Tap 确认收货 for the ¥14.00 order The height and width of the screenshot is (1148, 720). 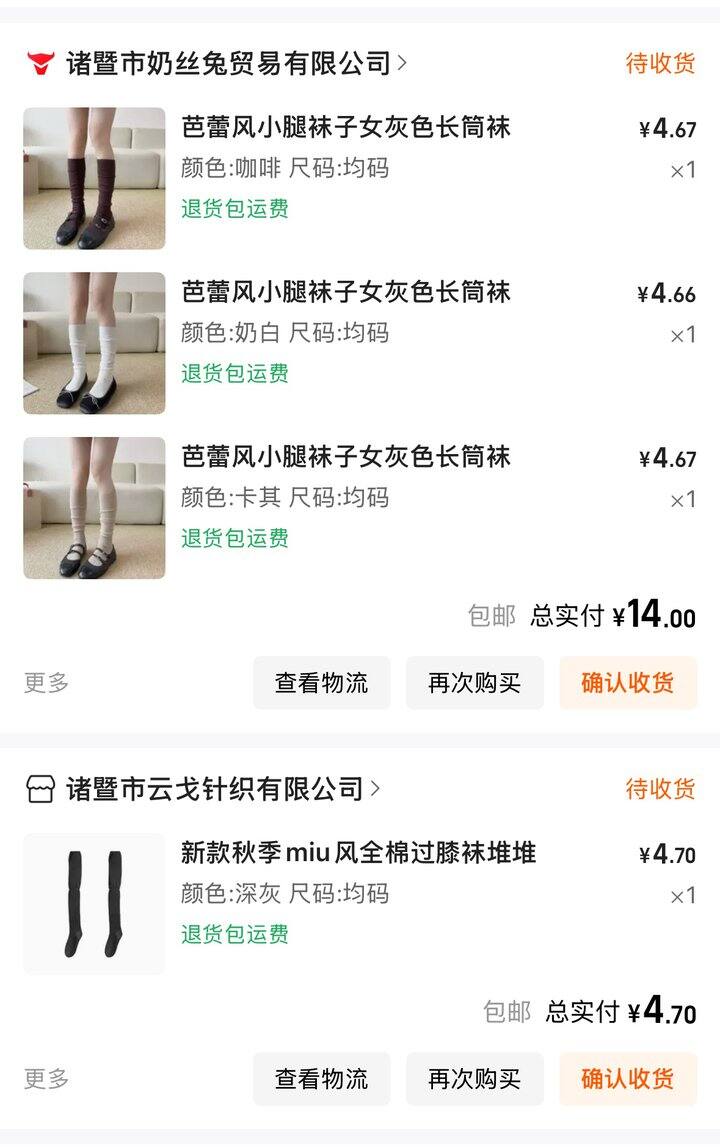coord(627,683)
